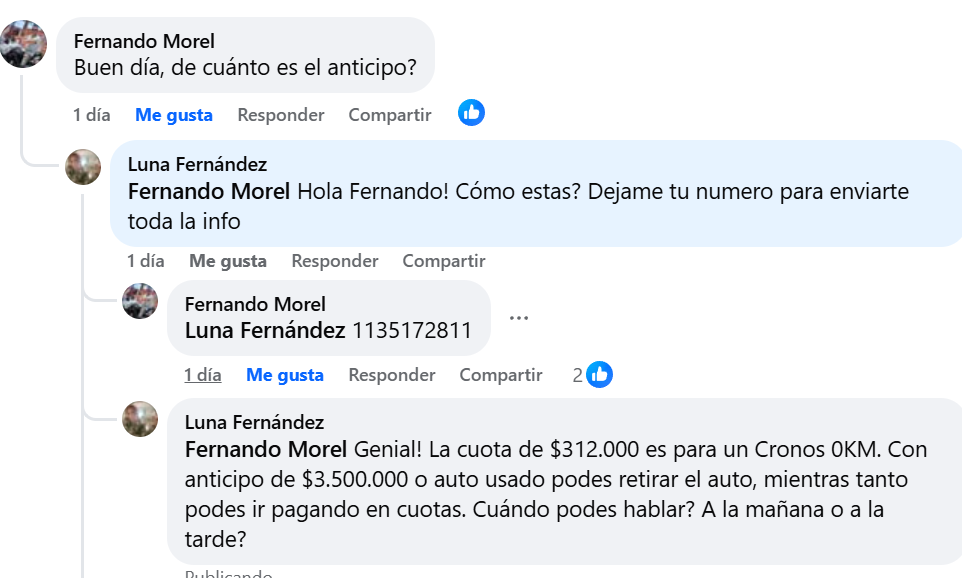Share Fernando's phone number comment
This screenshot has height=578, width=962.
[501, 375]
